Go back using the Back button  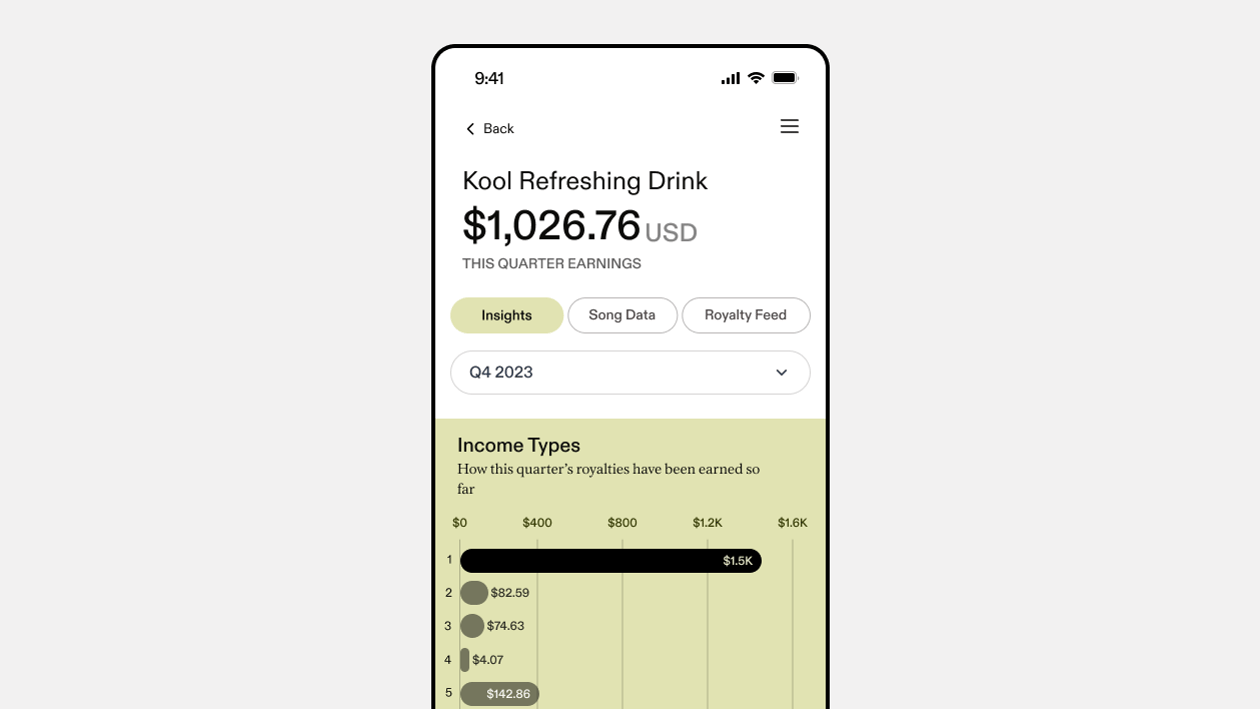489,129
